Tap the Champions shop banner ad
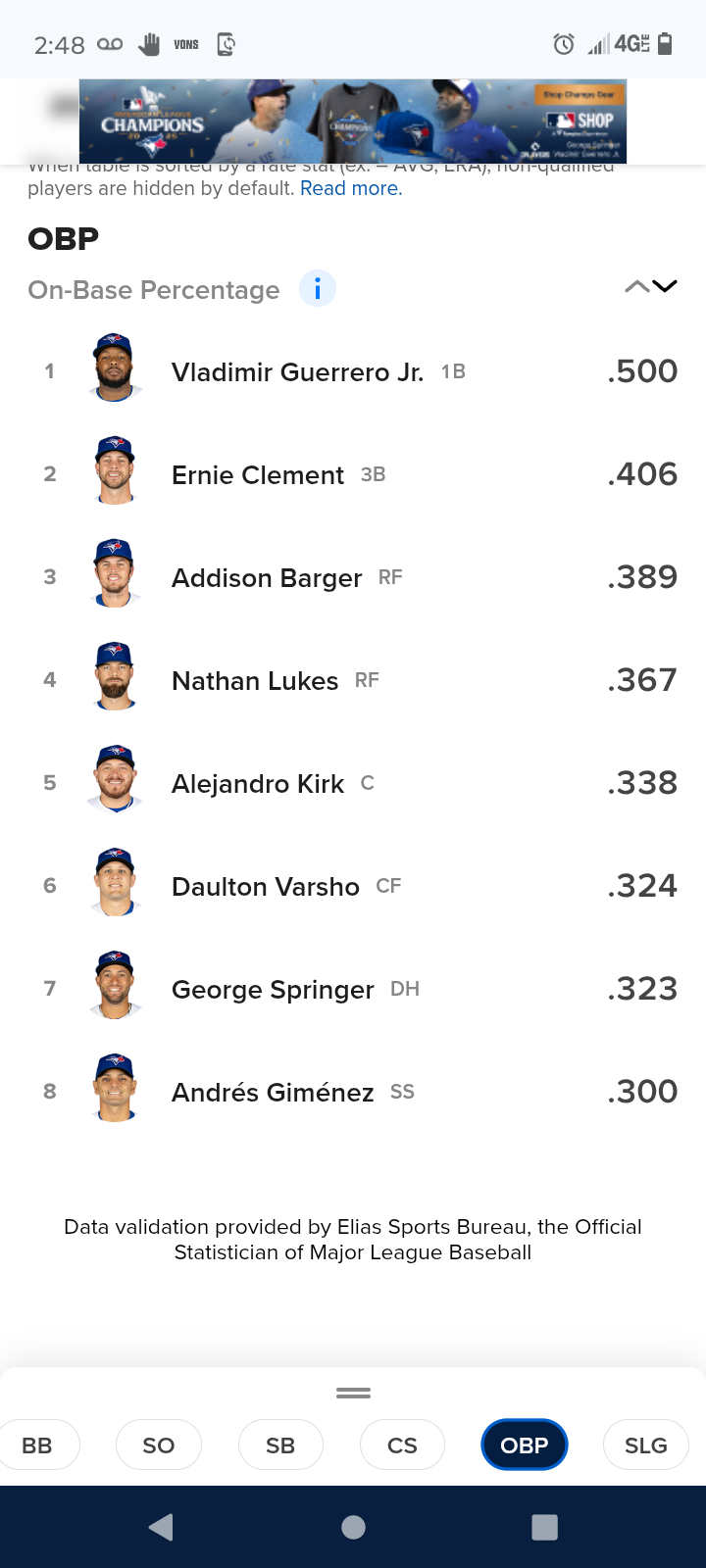 tap(353, 121)
